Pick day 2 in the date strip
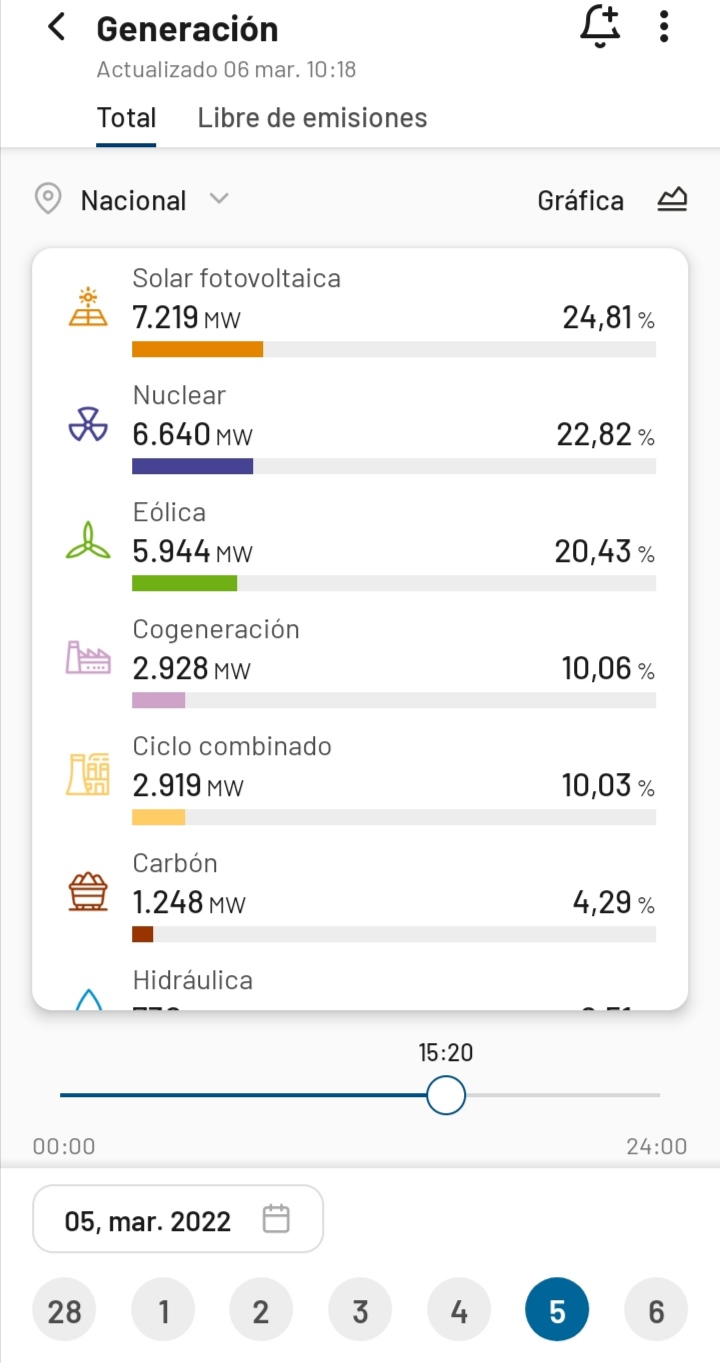This screenshot has width=720, height=1363. (x=261, y=1311)
